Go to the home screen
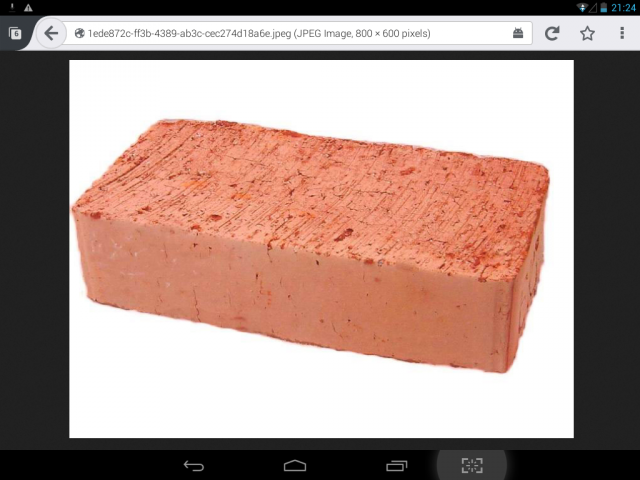The image size is (640, 480). tap(295, 465)
